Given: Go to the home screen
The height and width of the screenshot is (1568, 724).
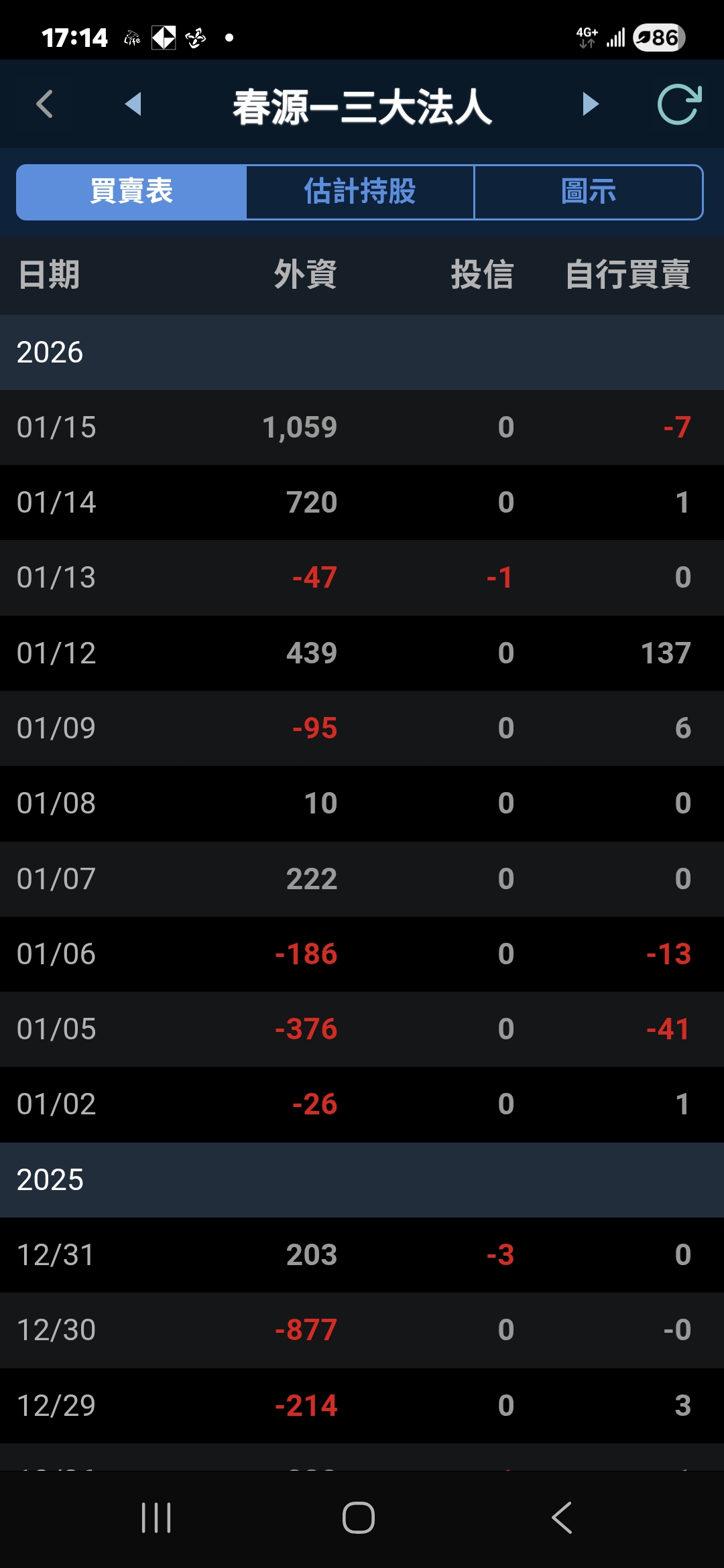Looking at the screenshot, I should click(x=359, y=1518).
